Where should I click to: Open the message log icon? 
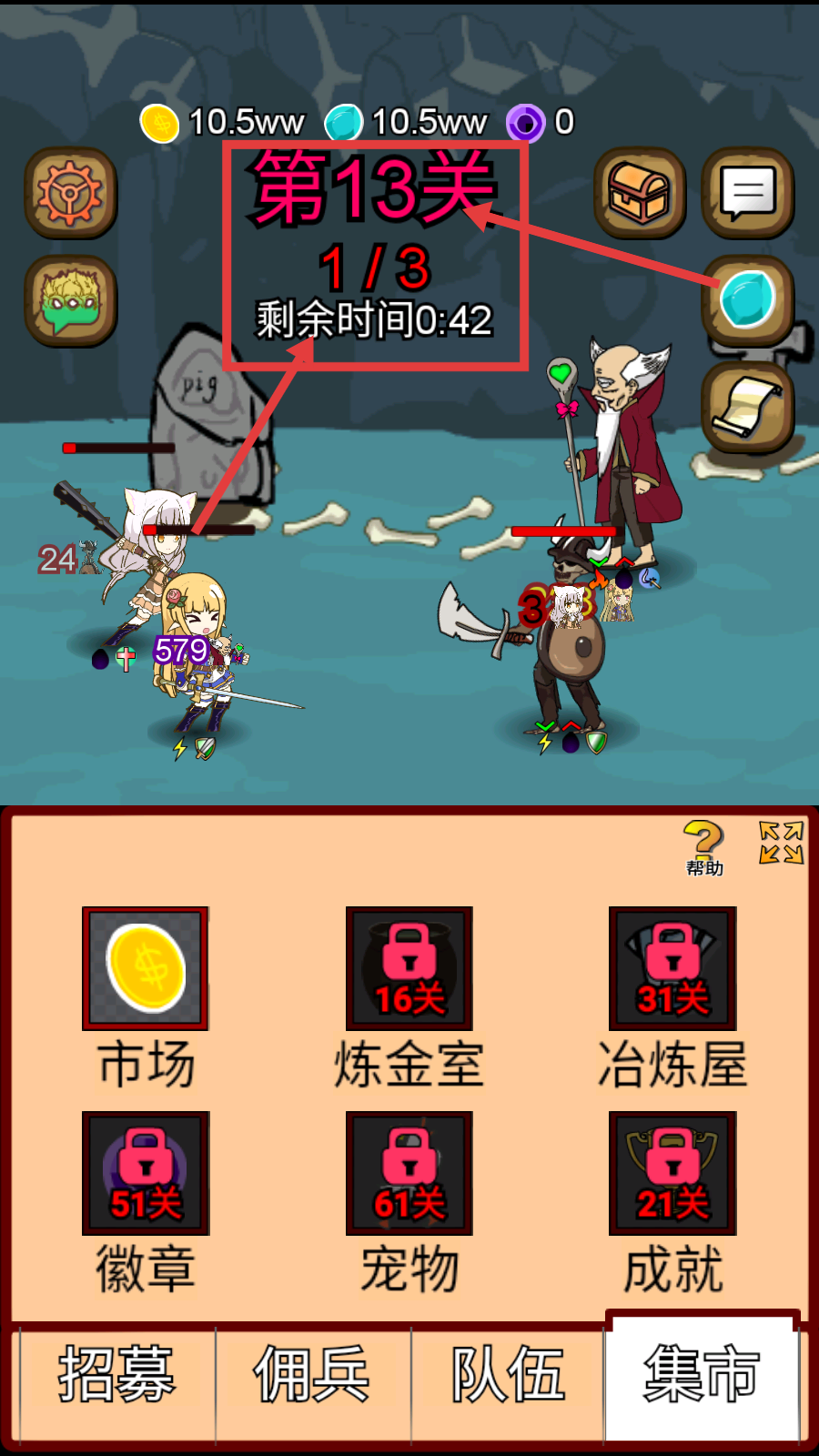click(748, 193)
